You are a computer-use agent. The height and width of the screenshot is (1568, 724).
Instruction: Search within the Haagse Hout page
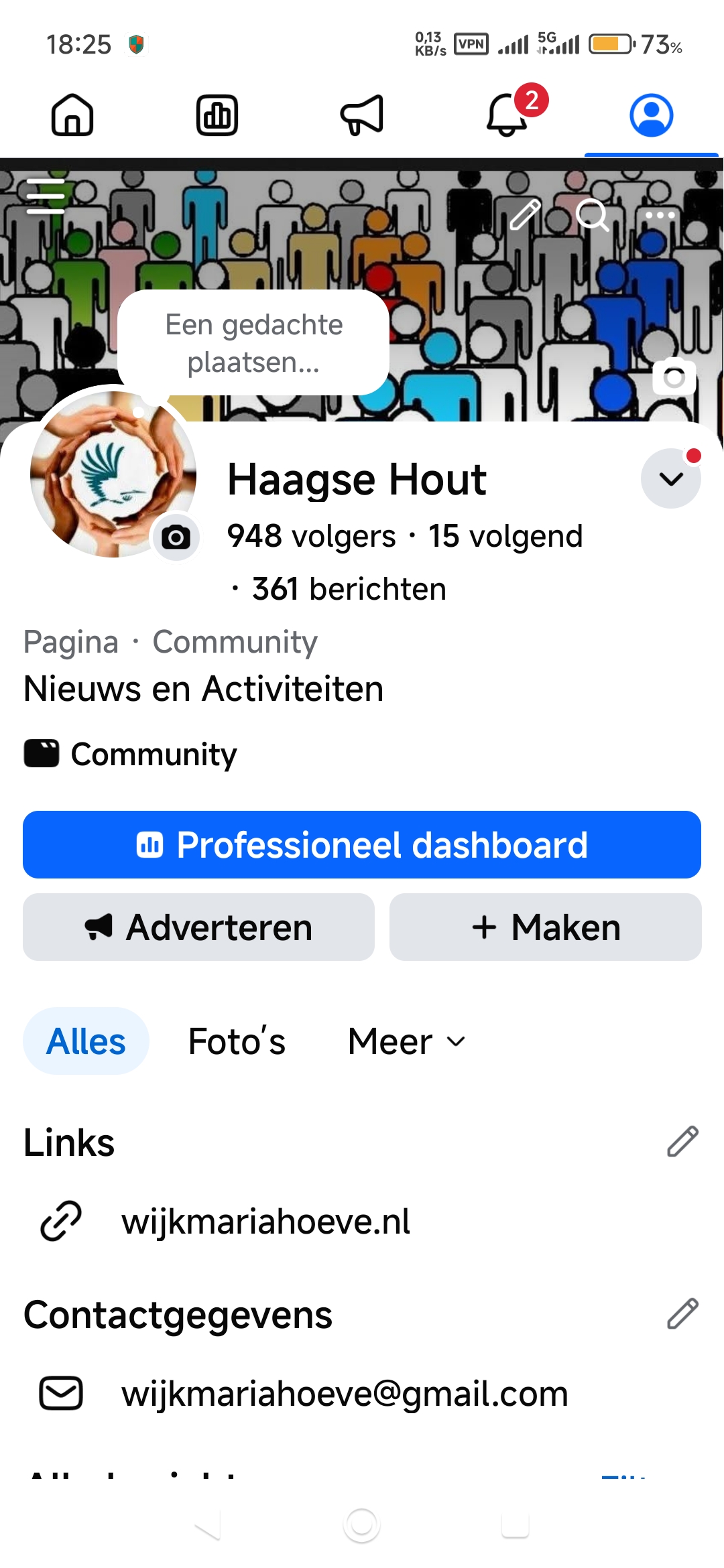(592, 214)
